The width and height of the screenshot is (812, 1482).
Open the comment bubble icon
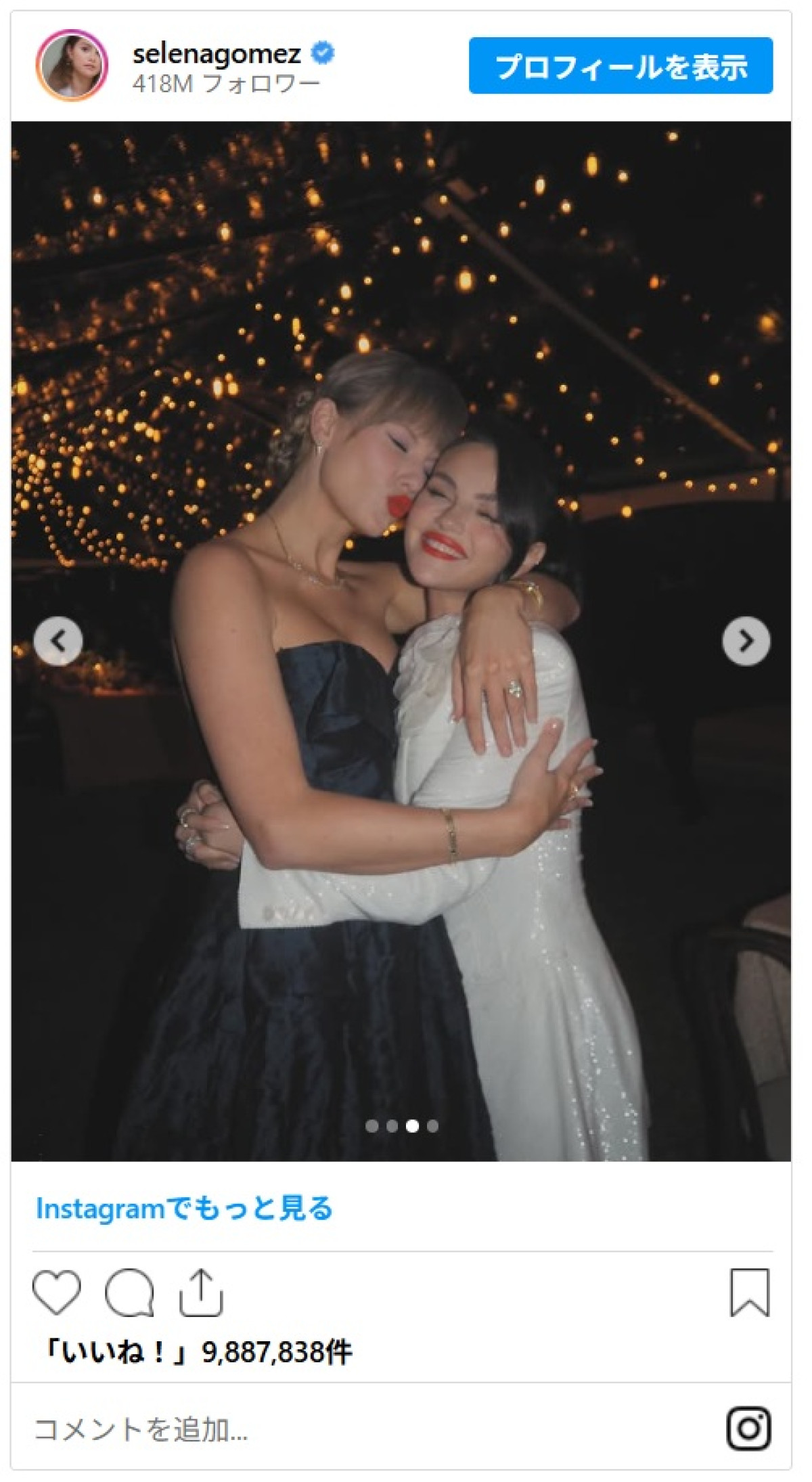[x=129, y=1293]
